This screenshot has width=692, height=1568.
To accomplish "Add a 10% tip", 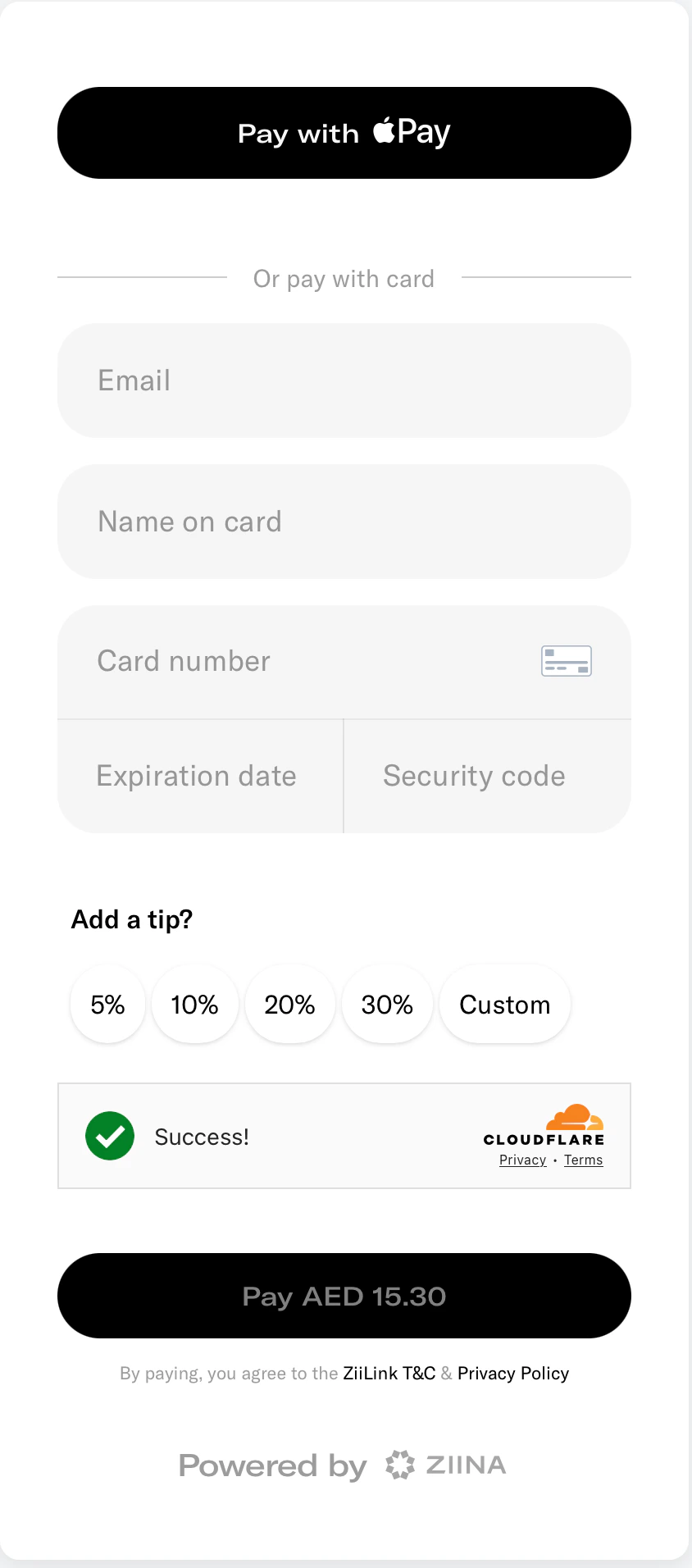I will [194, 1005].
